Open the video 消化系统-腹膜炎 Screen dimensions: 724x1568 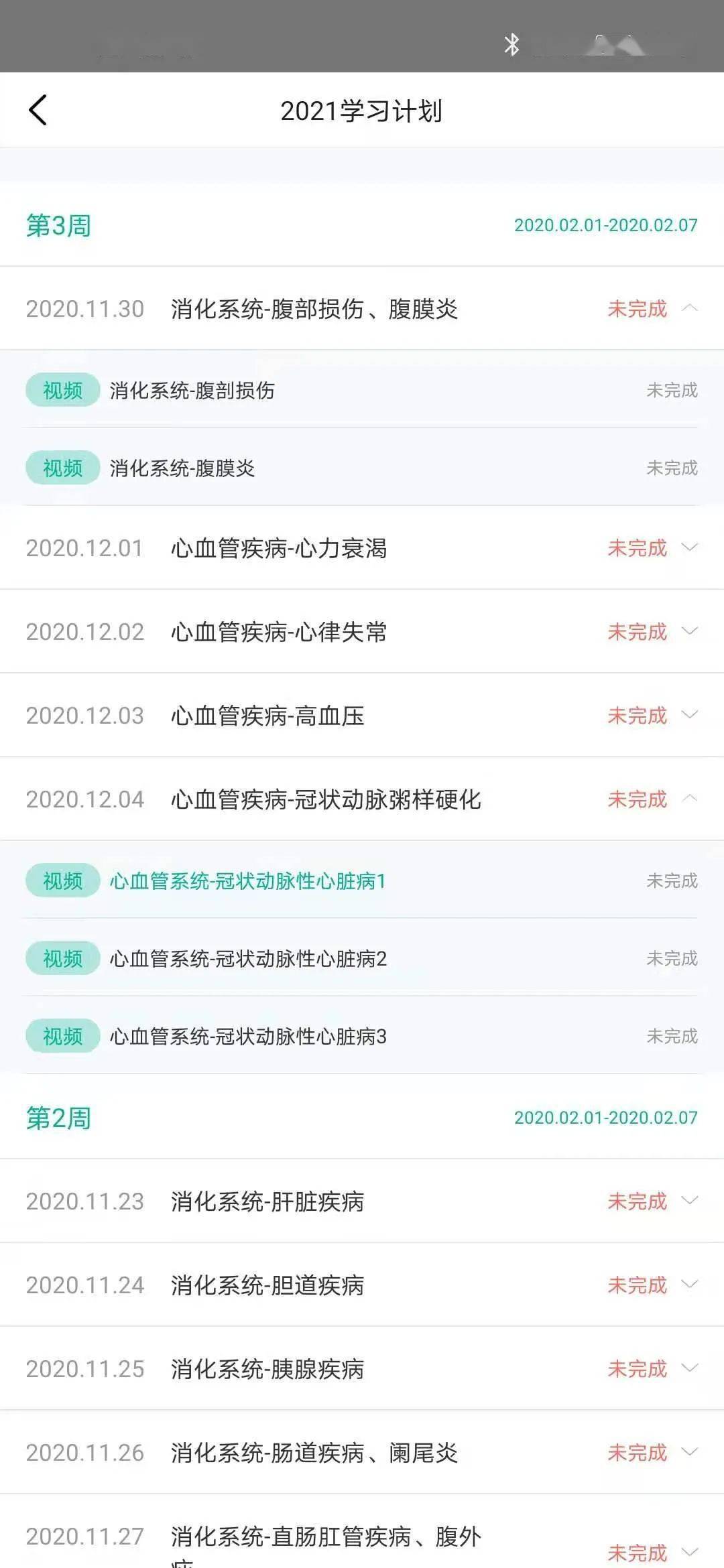[362, 468]
